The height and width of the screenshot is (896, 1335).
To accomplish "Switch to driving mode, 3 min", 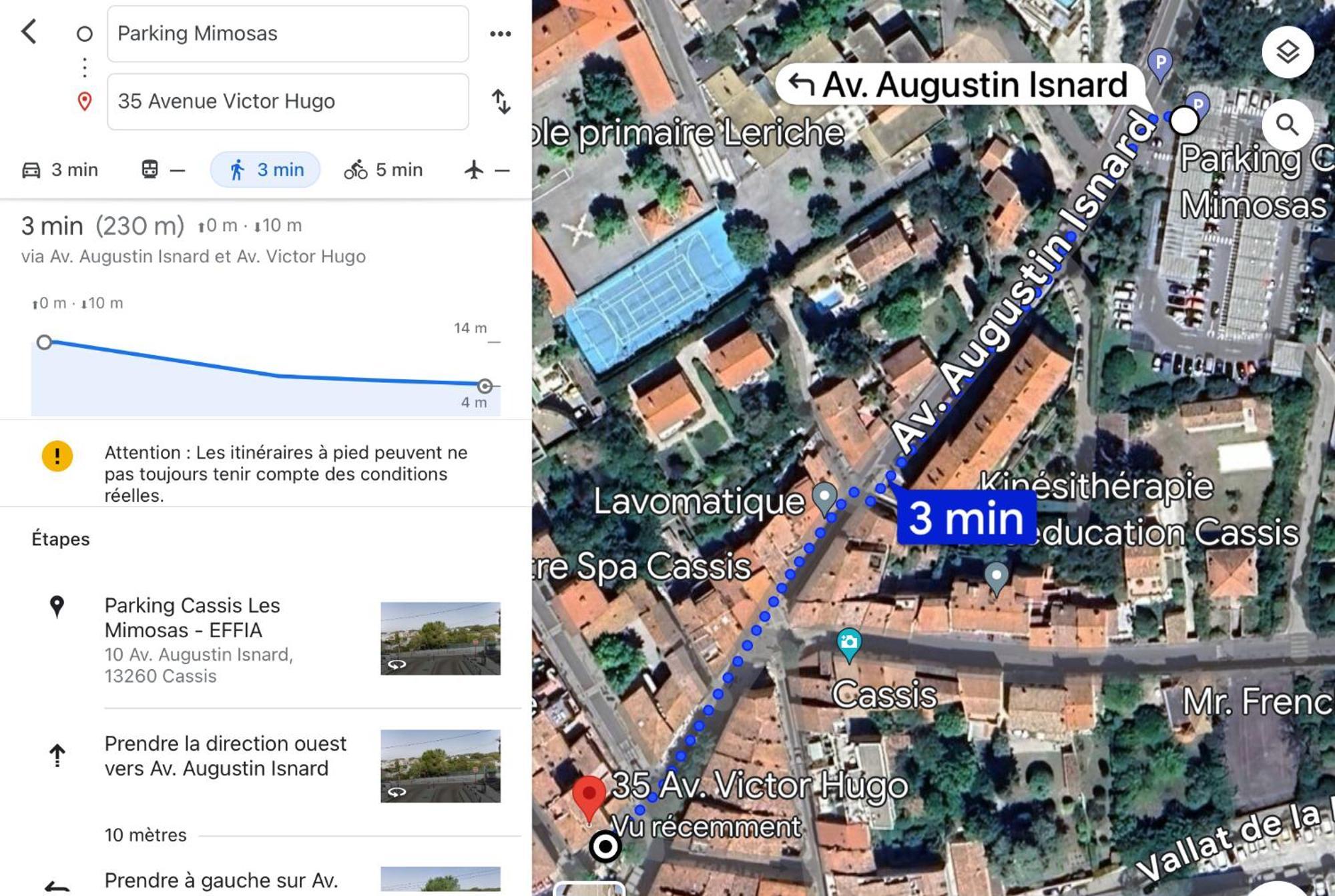I will point(60,170).
